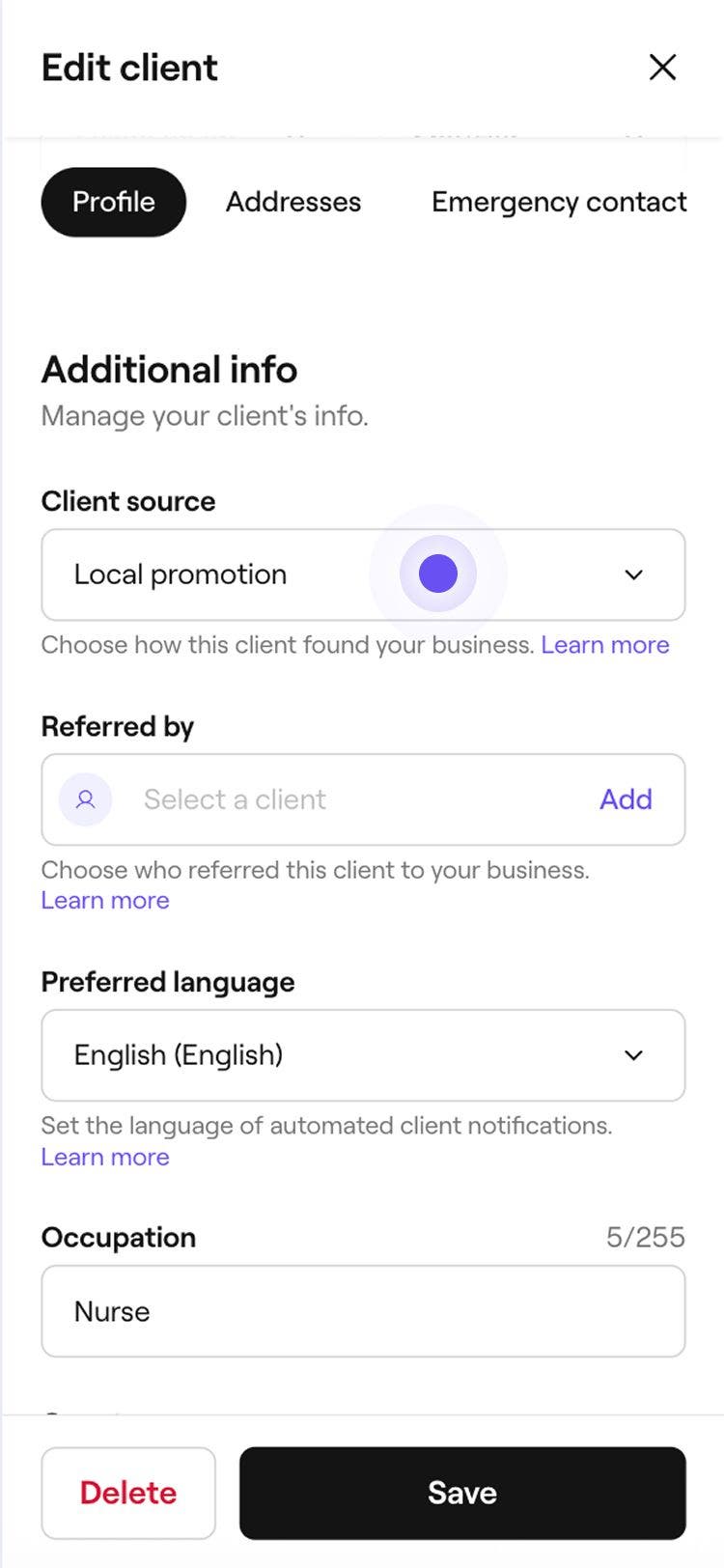Open the Emergency contact tab
The image size is (724, 1568).
click(x=559, y=202)
